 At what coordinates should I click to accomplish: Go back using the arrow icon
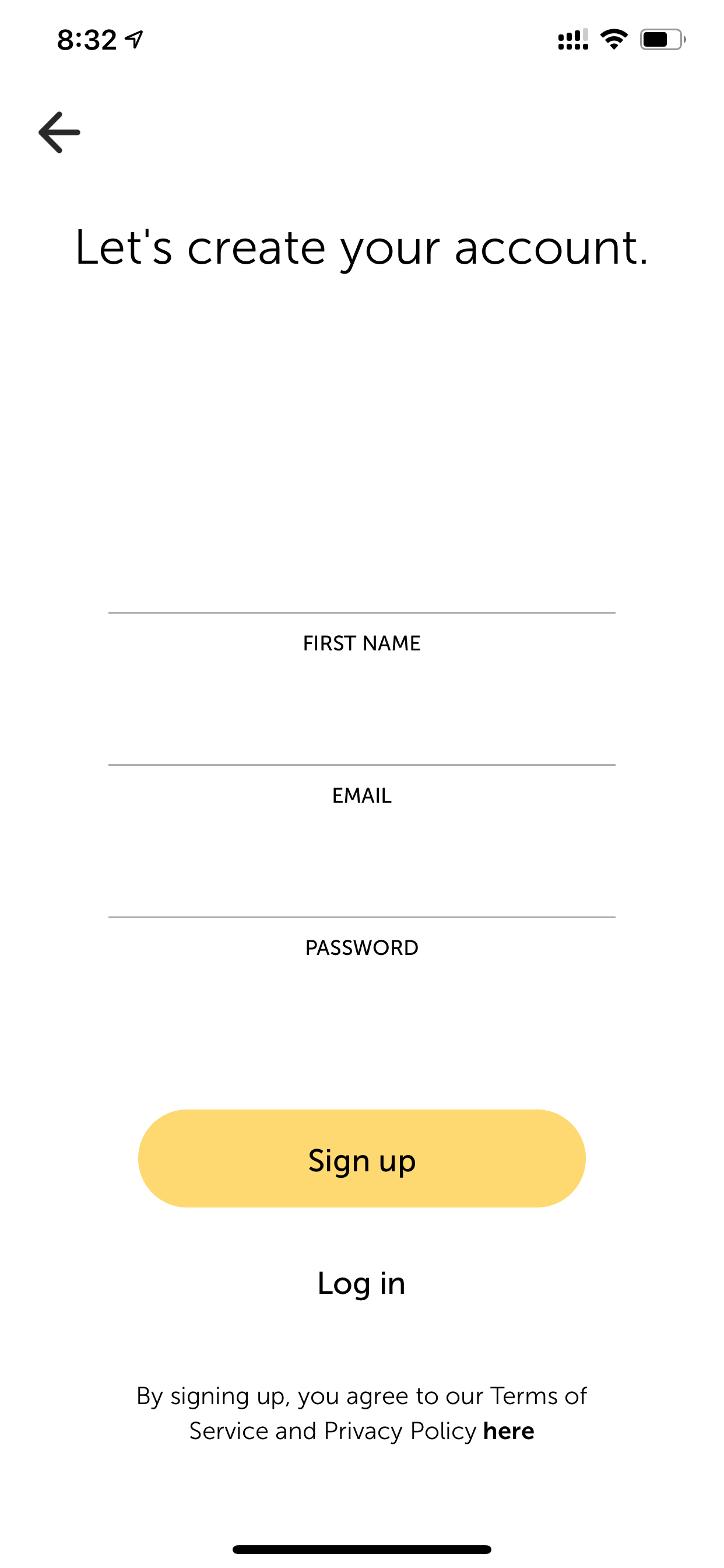pos(59,132)
